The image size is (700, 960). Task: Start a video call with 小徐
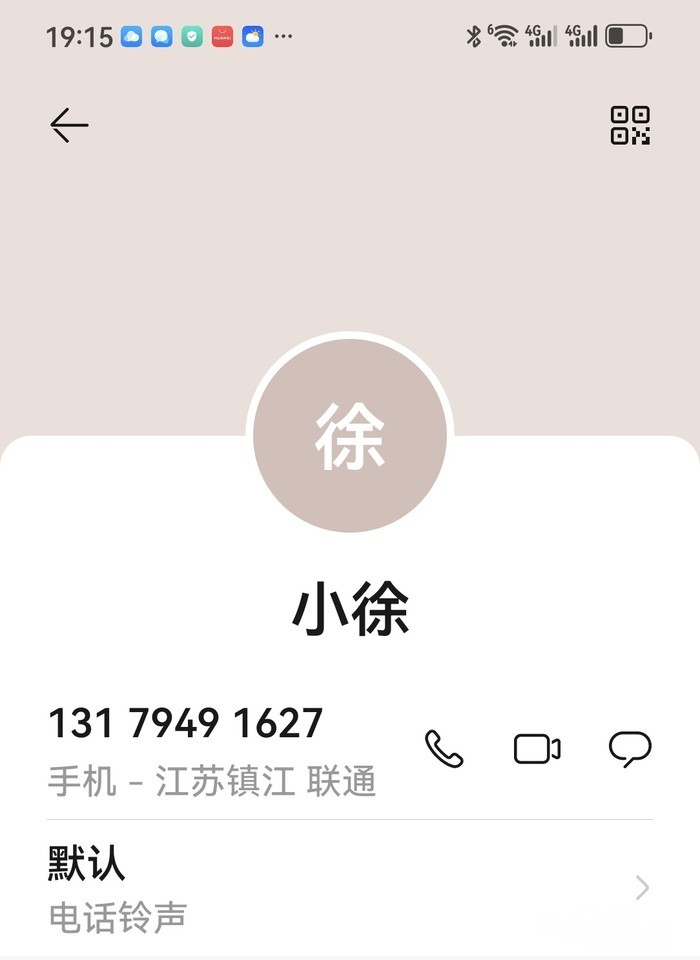[537, 748]
